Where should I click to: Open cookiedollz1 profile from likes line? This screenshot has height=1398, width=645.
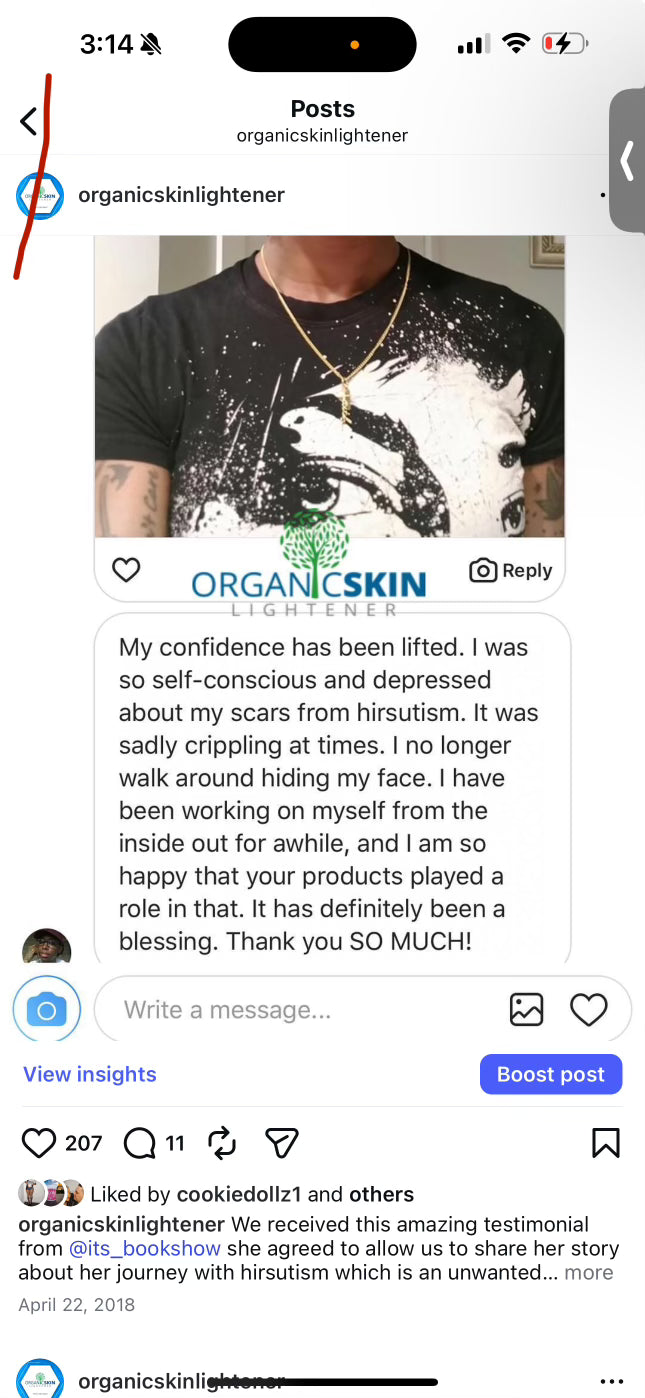click(x=239, y=1194)
